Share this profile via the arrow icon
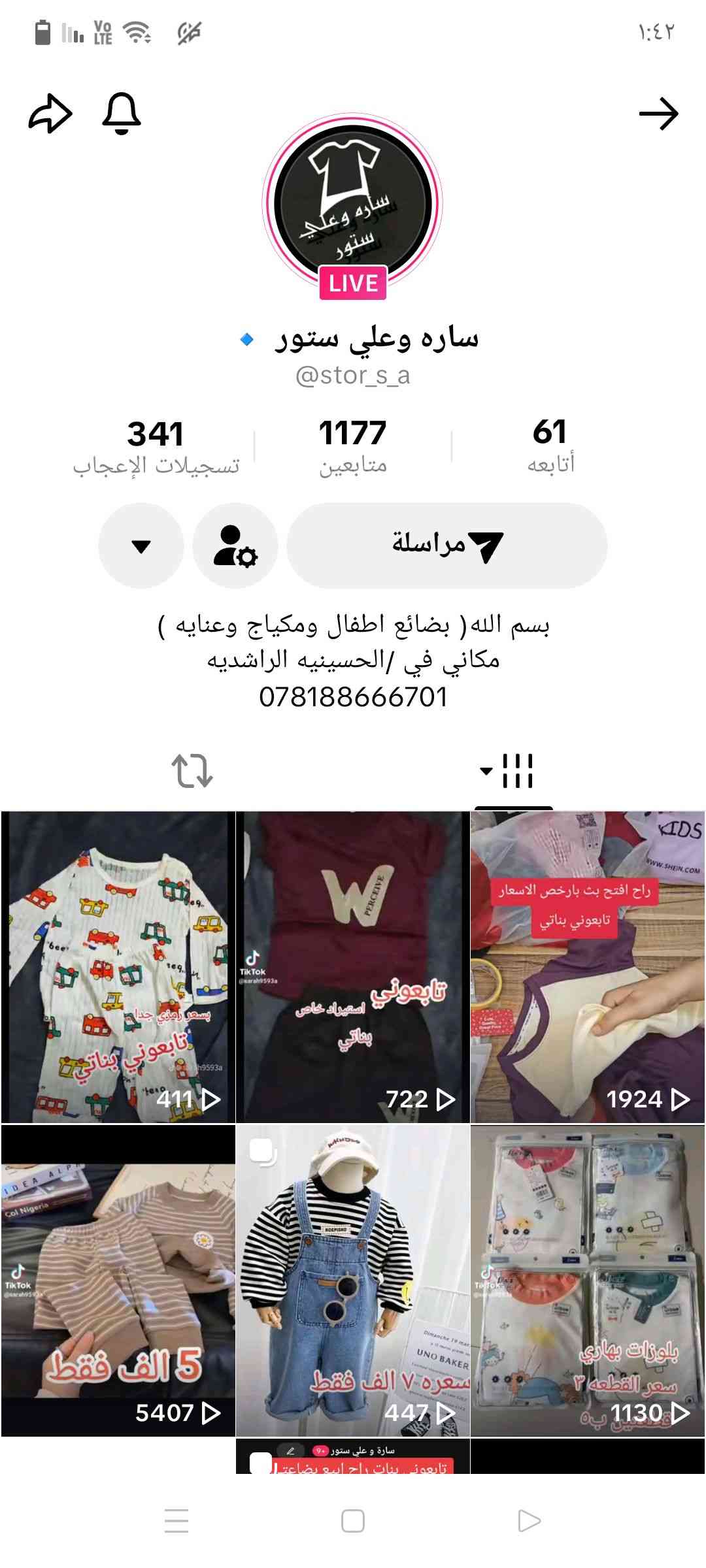This screenshot has width=706, height=1568. click(x=50, y=114)
